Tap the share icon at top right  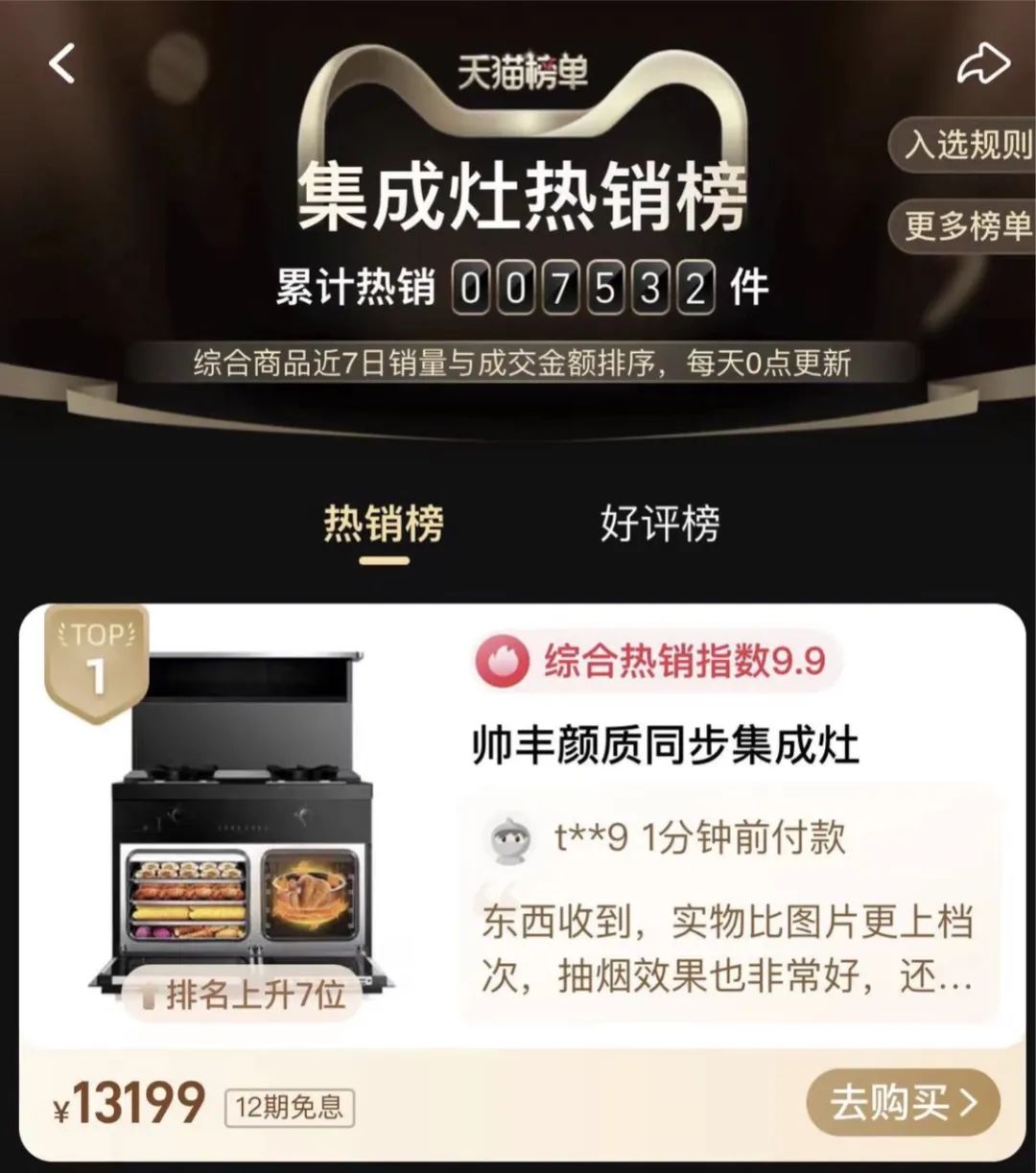pos(980,60)
